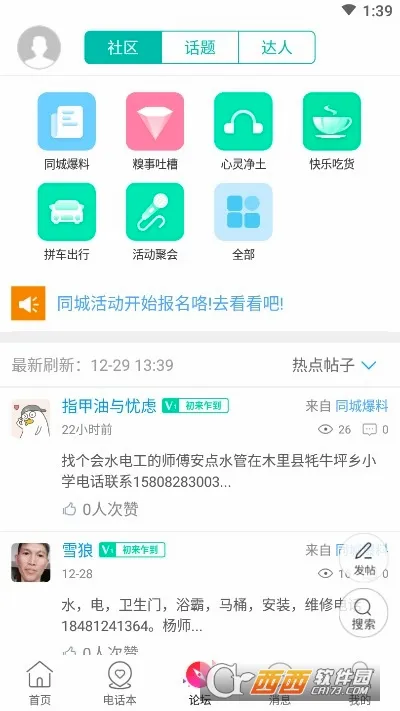Open the 糗事吐槽 section
This screenshot has width=400, height=711.
[155, 131]
